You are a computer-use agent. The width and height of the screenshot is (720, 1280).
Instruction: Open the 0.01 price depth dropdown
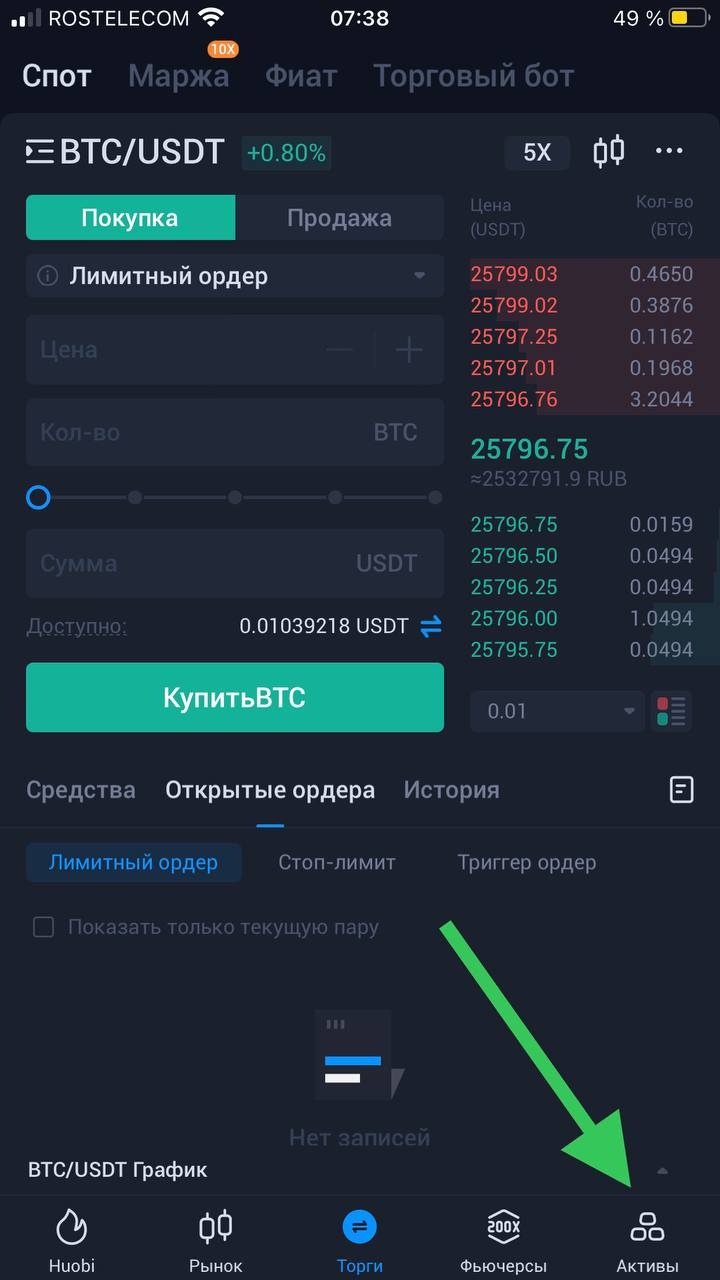point(557,711)
